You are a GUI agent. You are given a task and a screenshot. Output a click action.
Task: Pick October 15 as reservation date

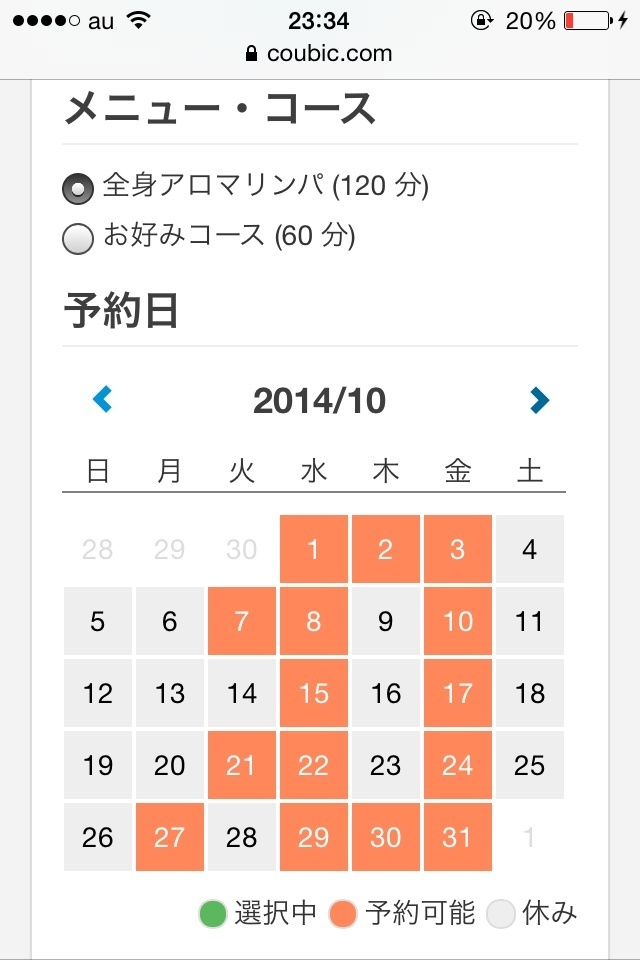tap(314, 693)
